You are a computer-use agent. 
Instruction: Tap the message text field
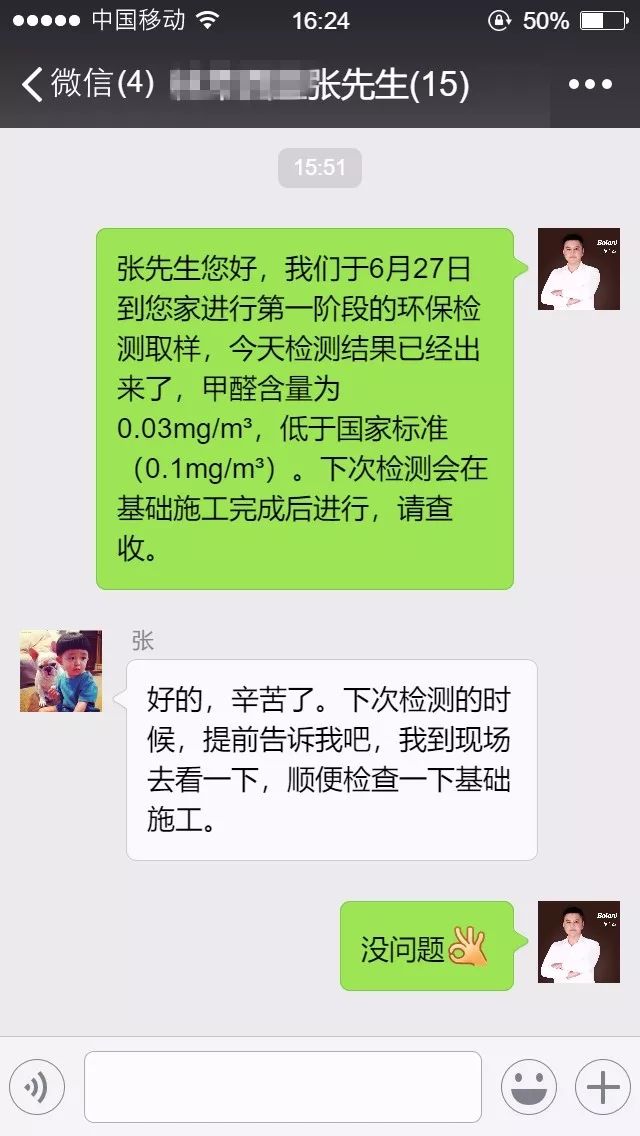pos(282,1087)
